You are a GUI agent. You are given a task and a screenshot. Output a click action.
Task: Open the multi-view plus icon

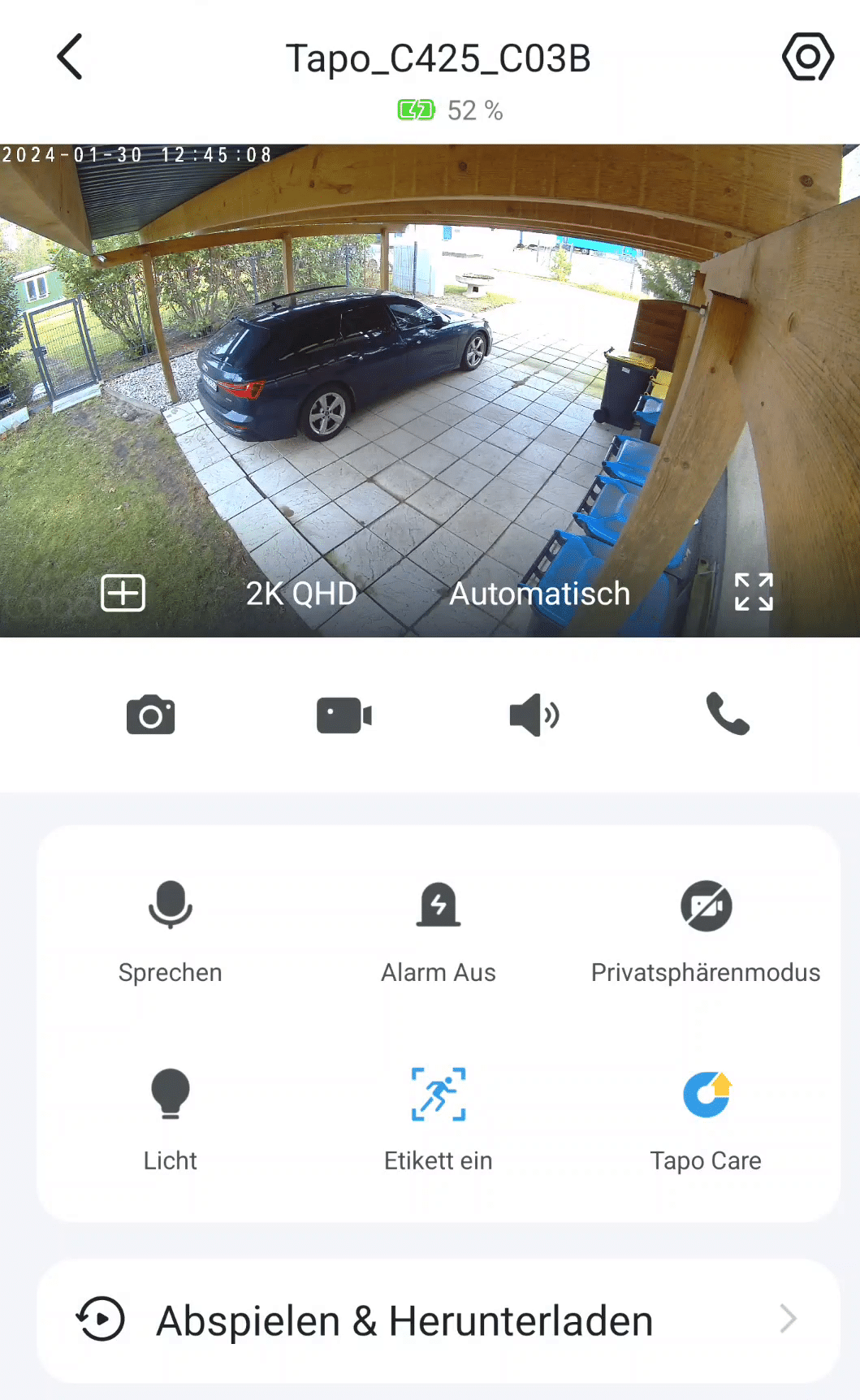[x=123, y=593]
